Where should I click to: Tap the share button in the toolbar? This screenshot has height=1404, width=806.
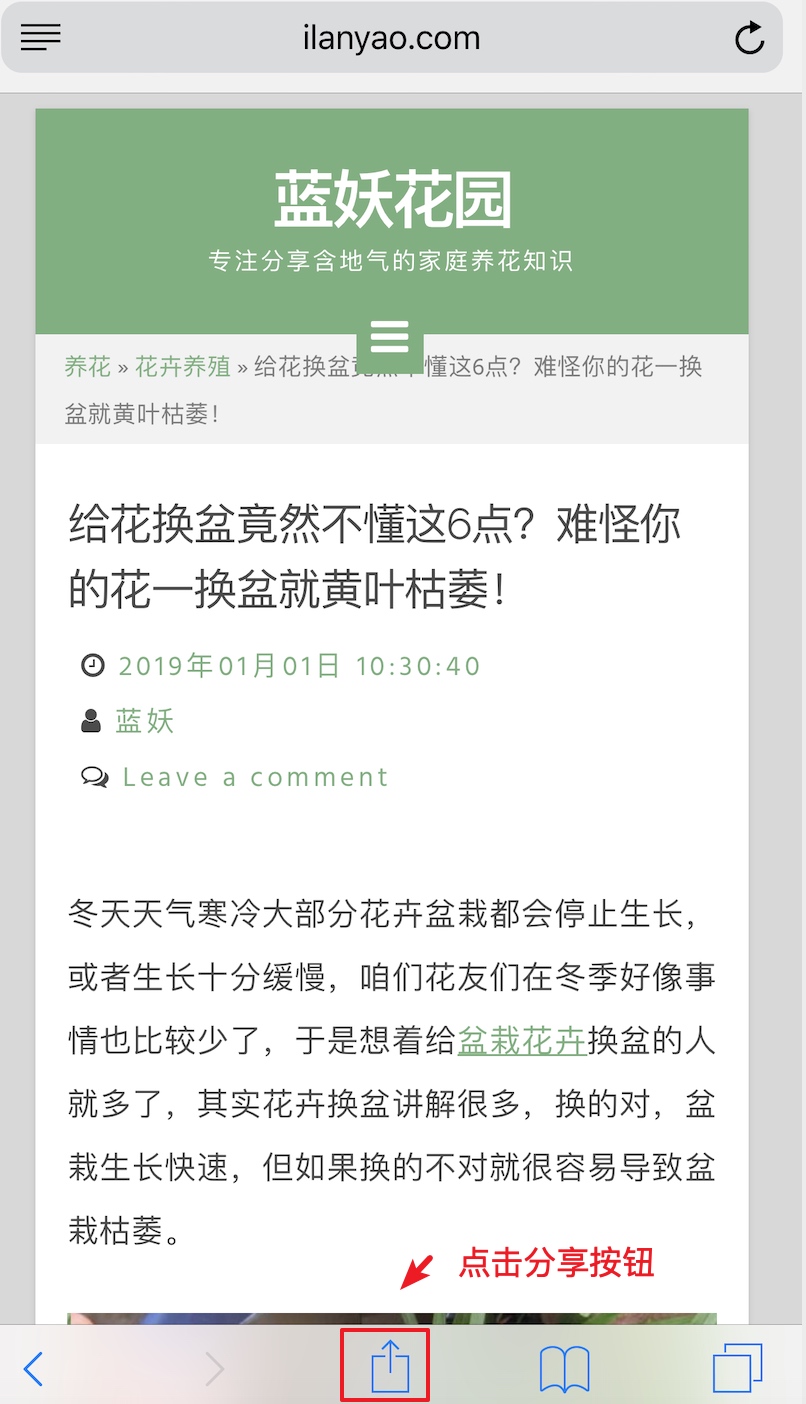tap(390, 1367)
